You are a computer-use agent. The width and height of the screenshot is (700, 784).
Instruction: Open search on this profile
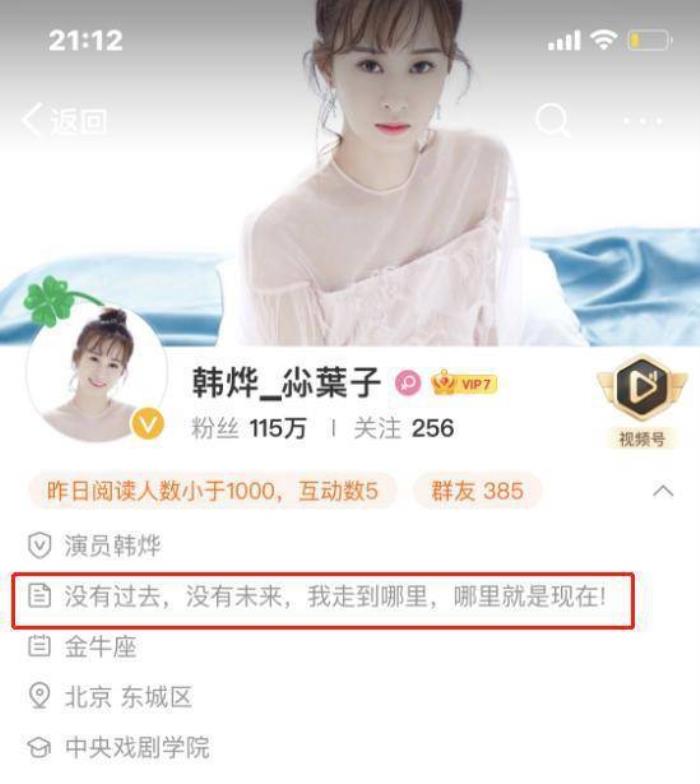tap(551, 121)
